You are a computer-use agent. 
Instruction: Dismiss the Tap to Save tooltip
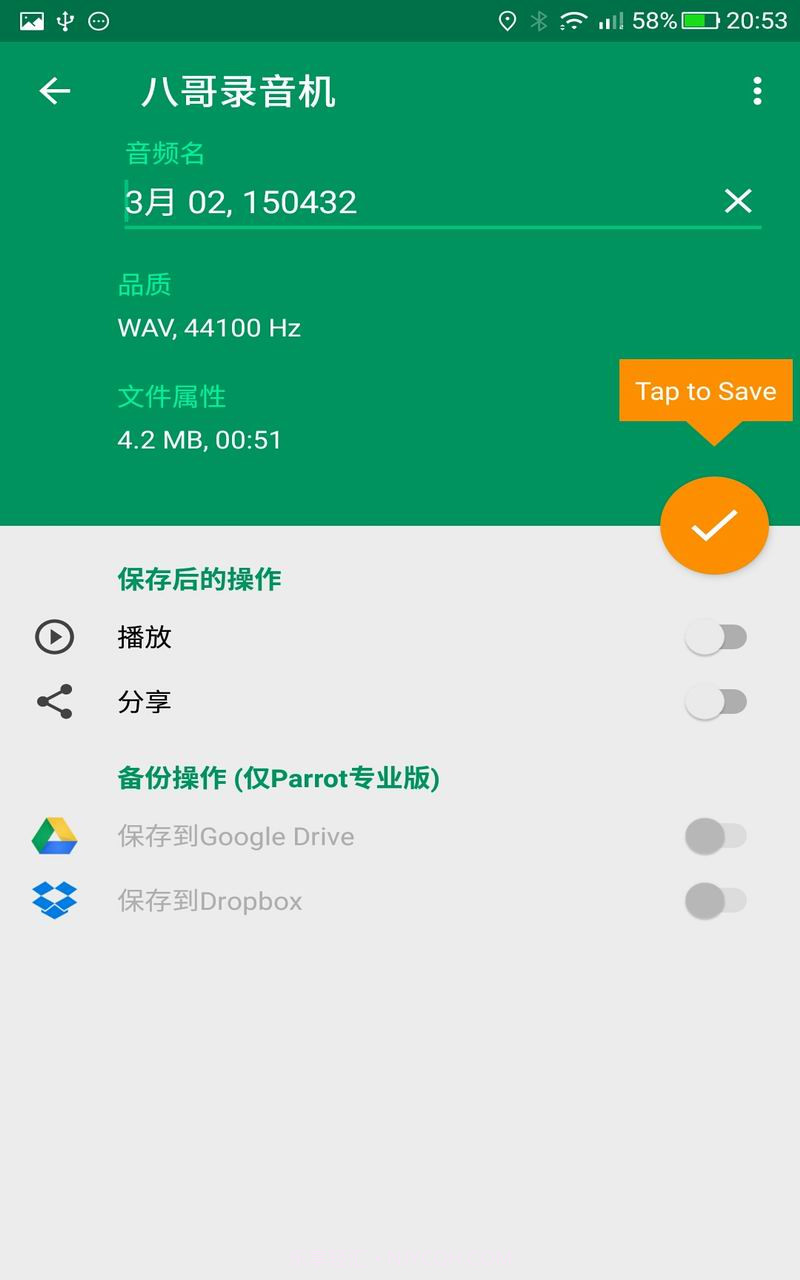706,391
